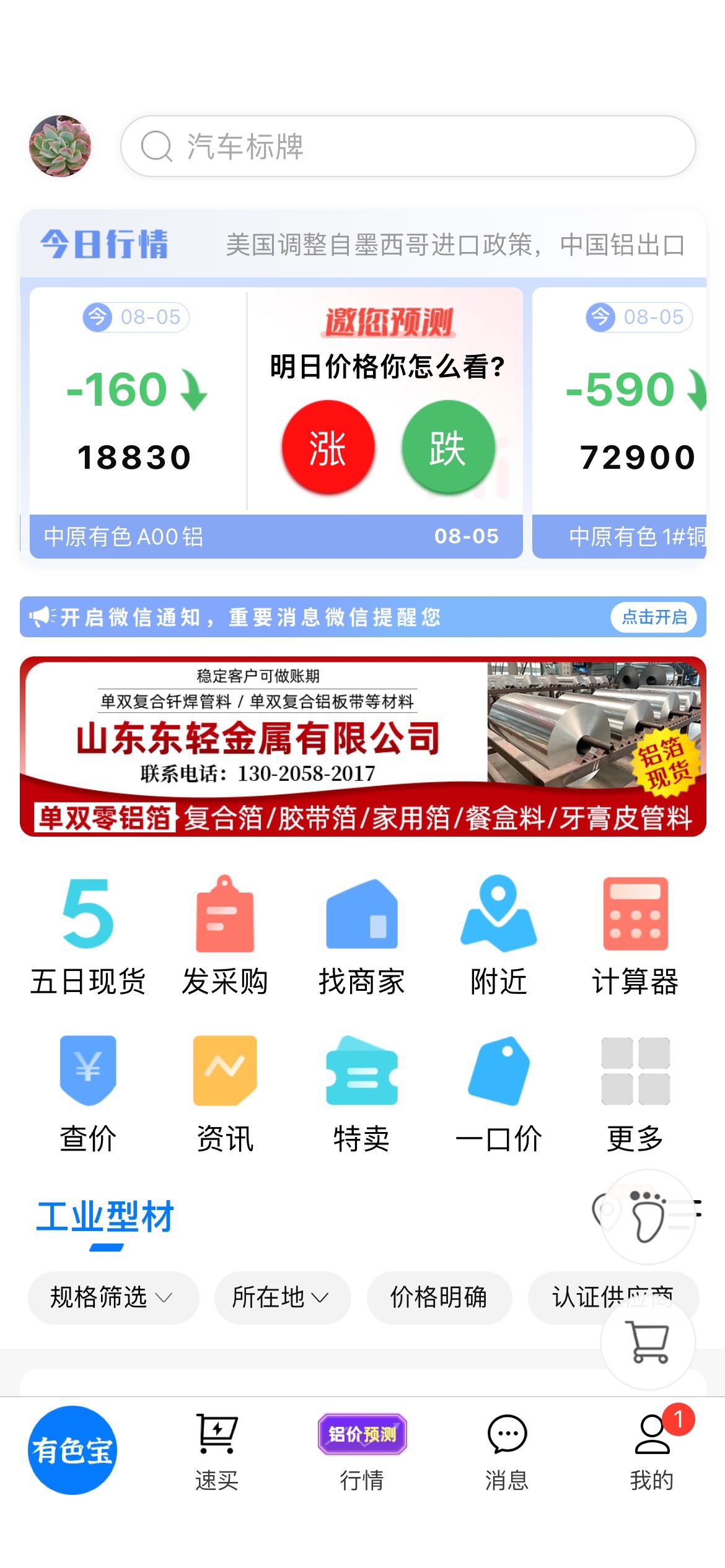Open 五日现货
725x1568 pixels.
(88, 935)
